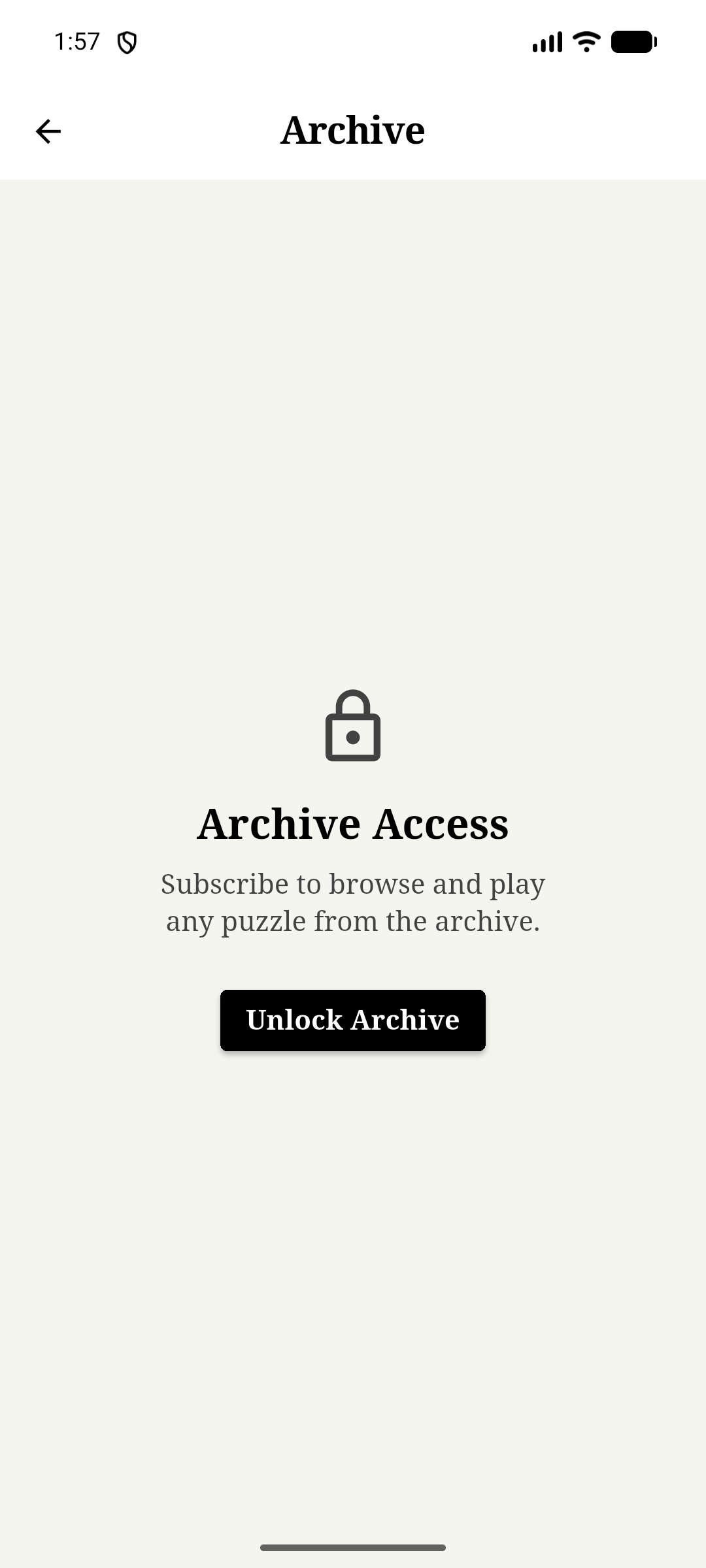This screenshot has height=1568, width=706.
Task: Tap the Archive title at the top
Action: click(x=352, y=129)
